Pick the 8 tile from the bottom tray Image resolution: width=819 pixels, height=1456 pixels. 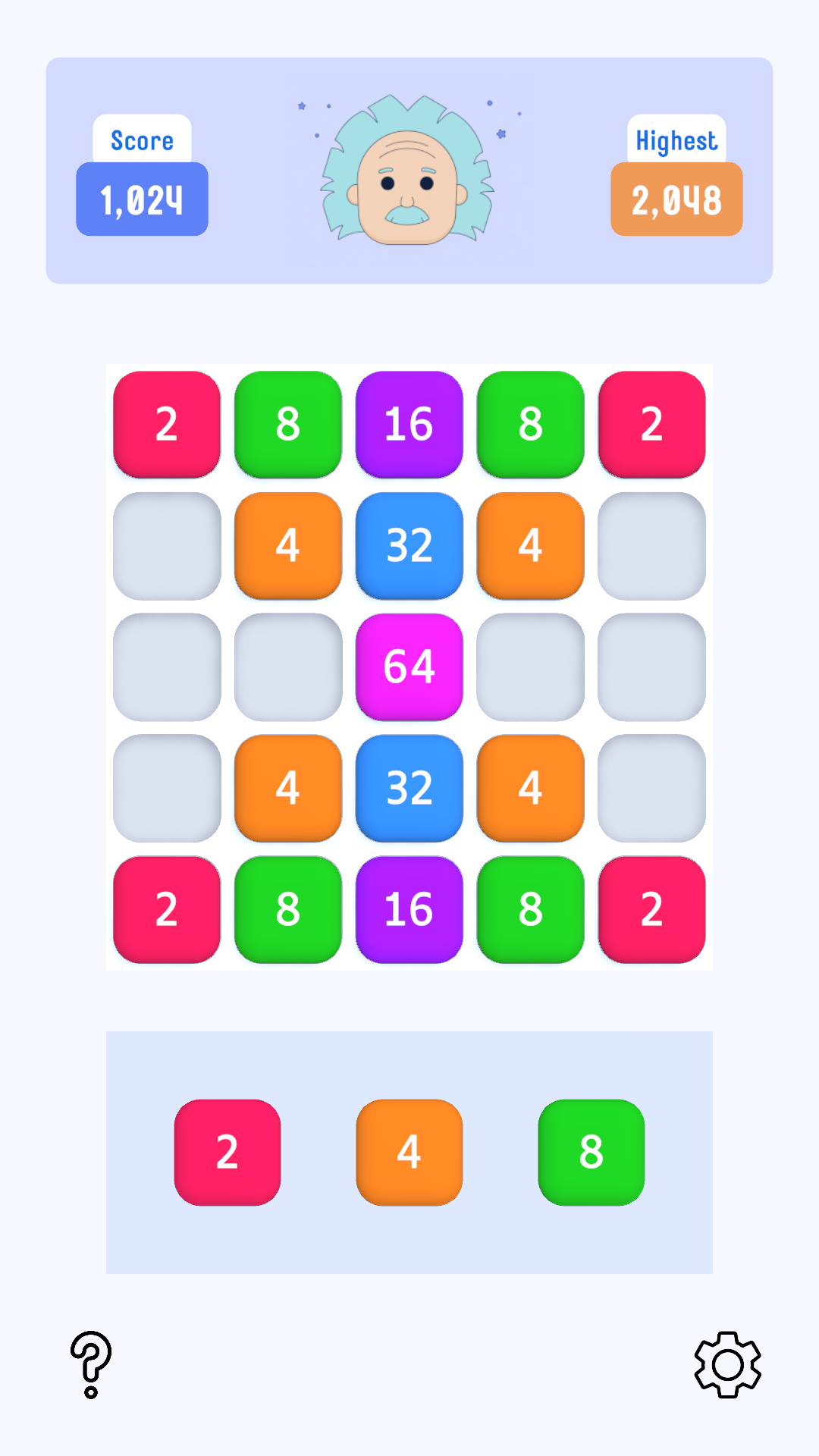coord(591,1153)
